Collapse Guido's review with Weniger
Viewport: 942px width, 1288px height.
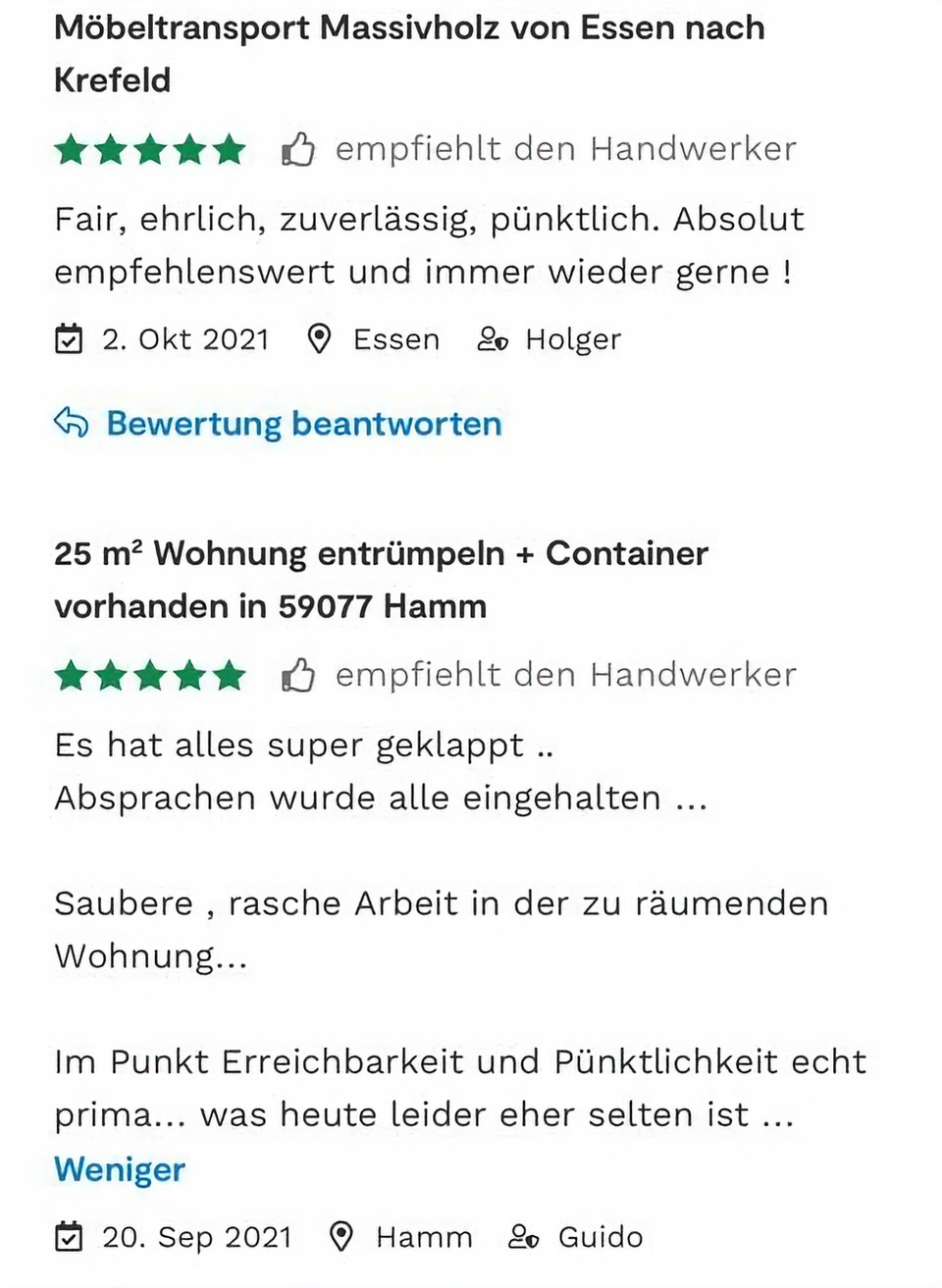120,1169
